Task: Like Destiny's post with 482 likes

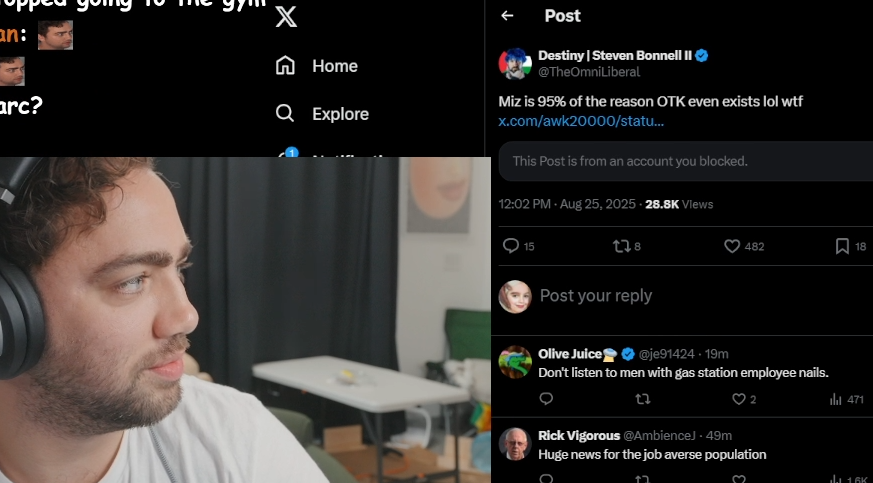Action: [x=732, y=246]
